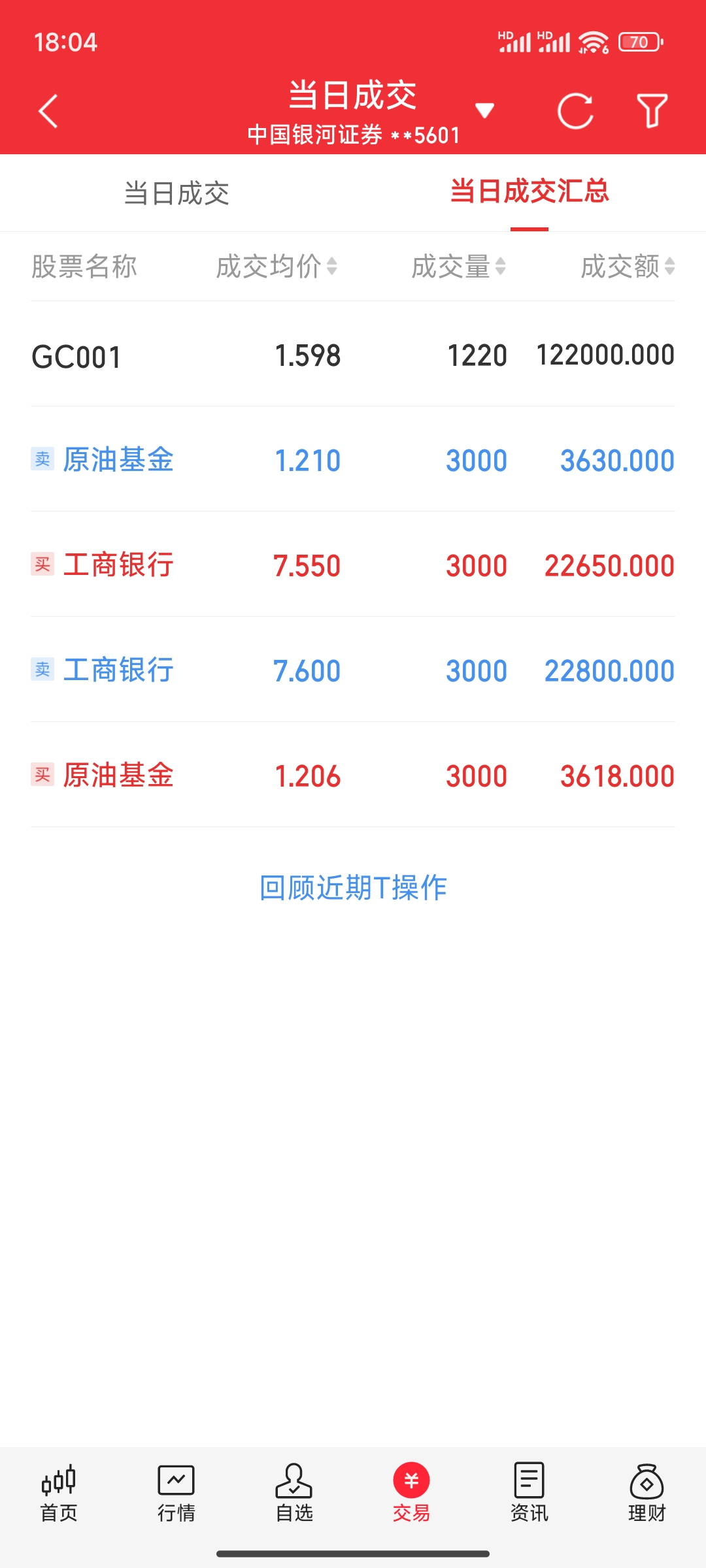706x1568 pixels.
Task: Open the 原油基金 buy row at 1.206
Action: click(x=353, y=776)
